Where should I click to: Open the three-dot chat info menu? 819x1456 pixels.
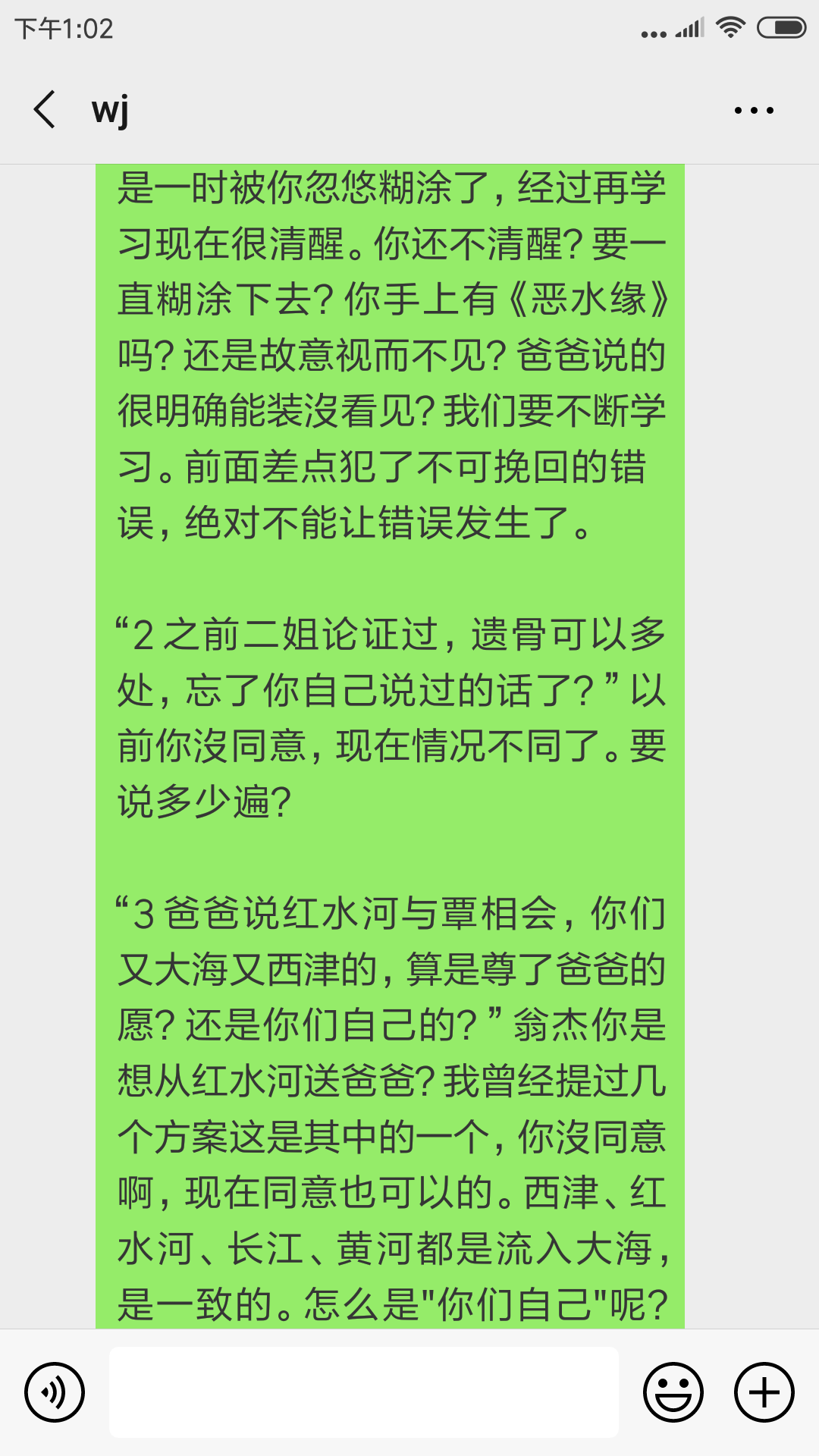click(x=754, y=111)
